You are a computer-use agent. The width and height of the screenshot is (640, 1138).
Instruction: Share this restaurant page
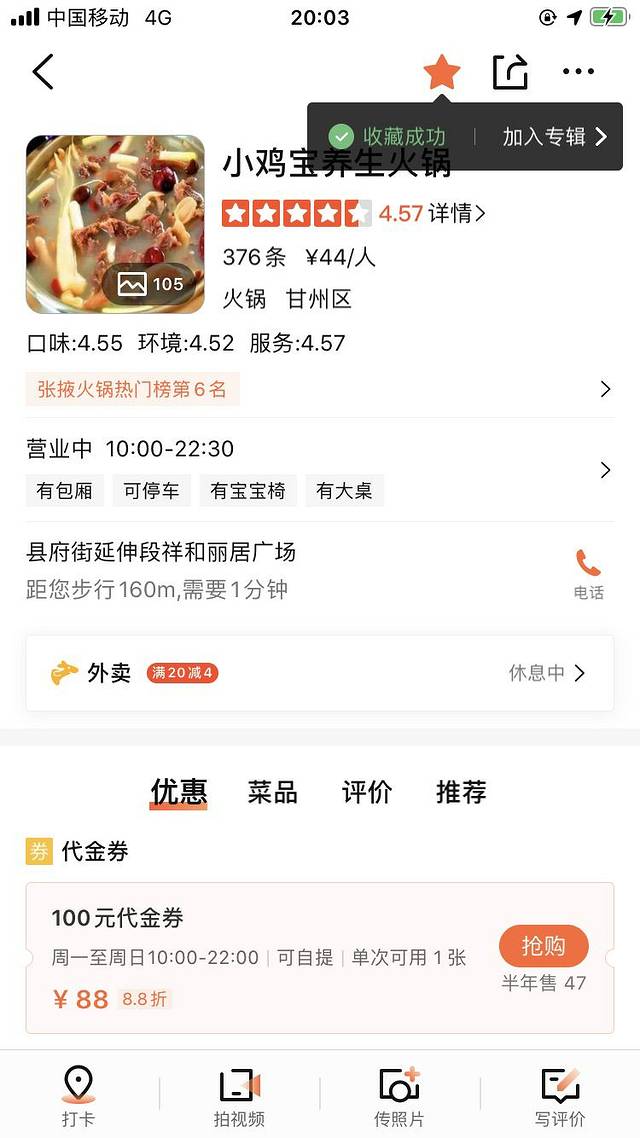point(510,72)
